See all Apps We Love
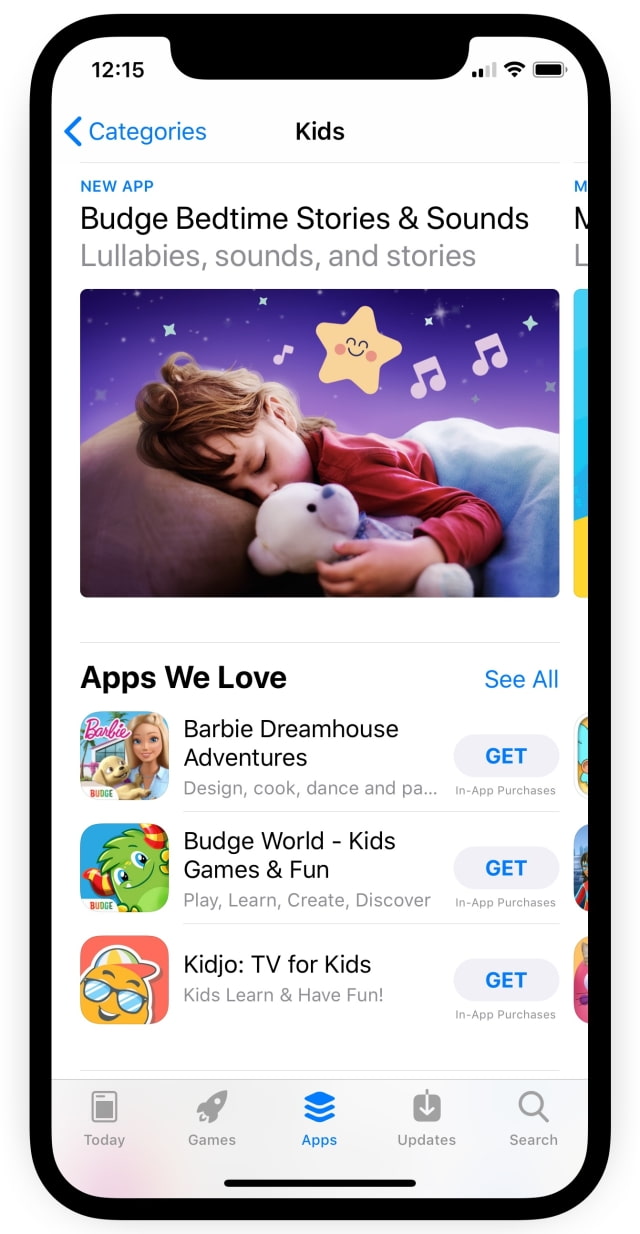This screenshot has width=640, height=1234. tap(521, 679)
